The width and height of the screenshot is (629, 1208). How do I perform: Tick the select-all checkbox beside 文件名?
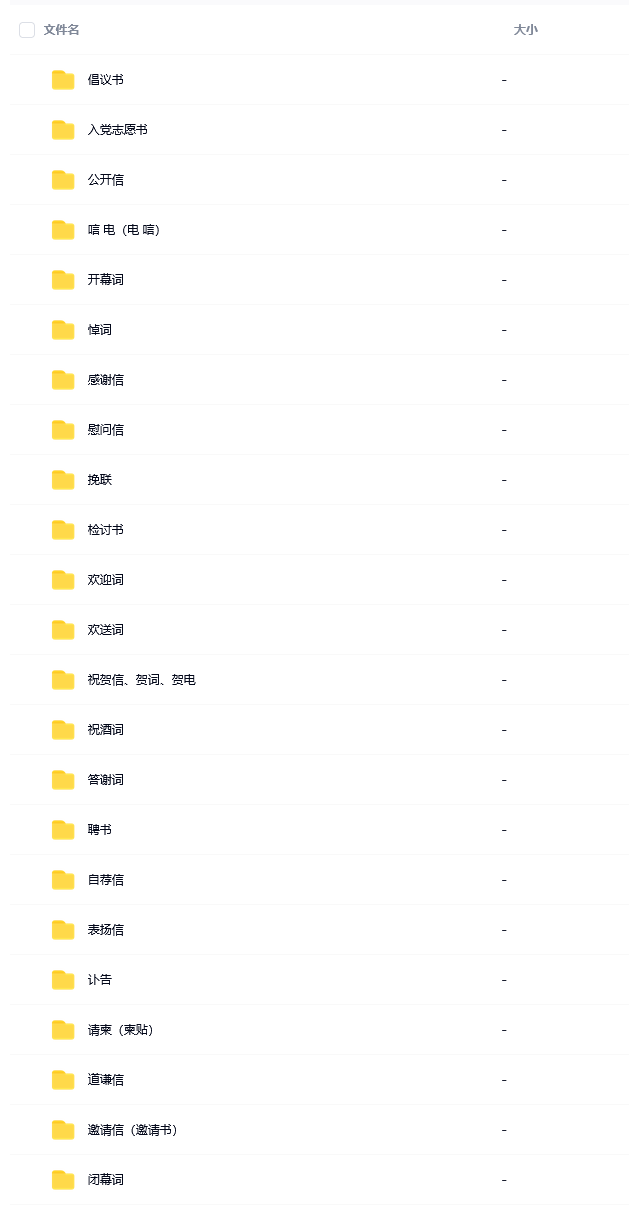(27, 30)
